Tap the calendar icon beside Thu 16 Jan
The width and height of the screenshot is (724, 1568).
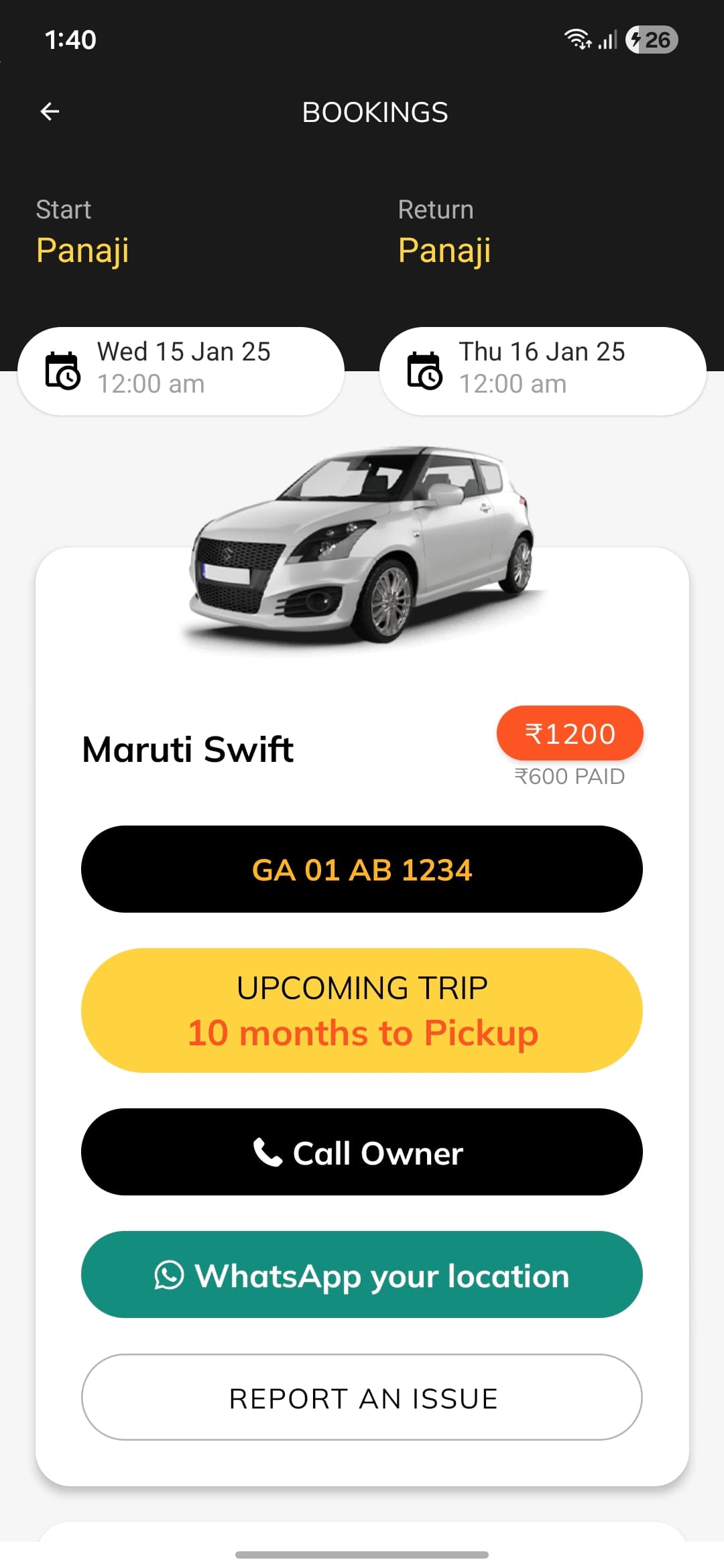coord(426,370)
